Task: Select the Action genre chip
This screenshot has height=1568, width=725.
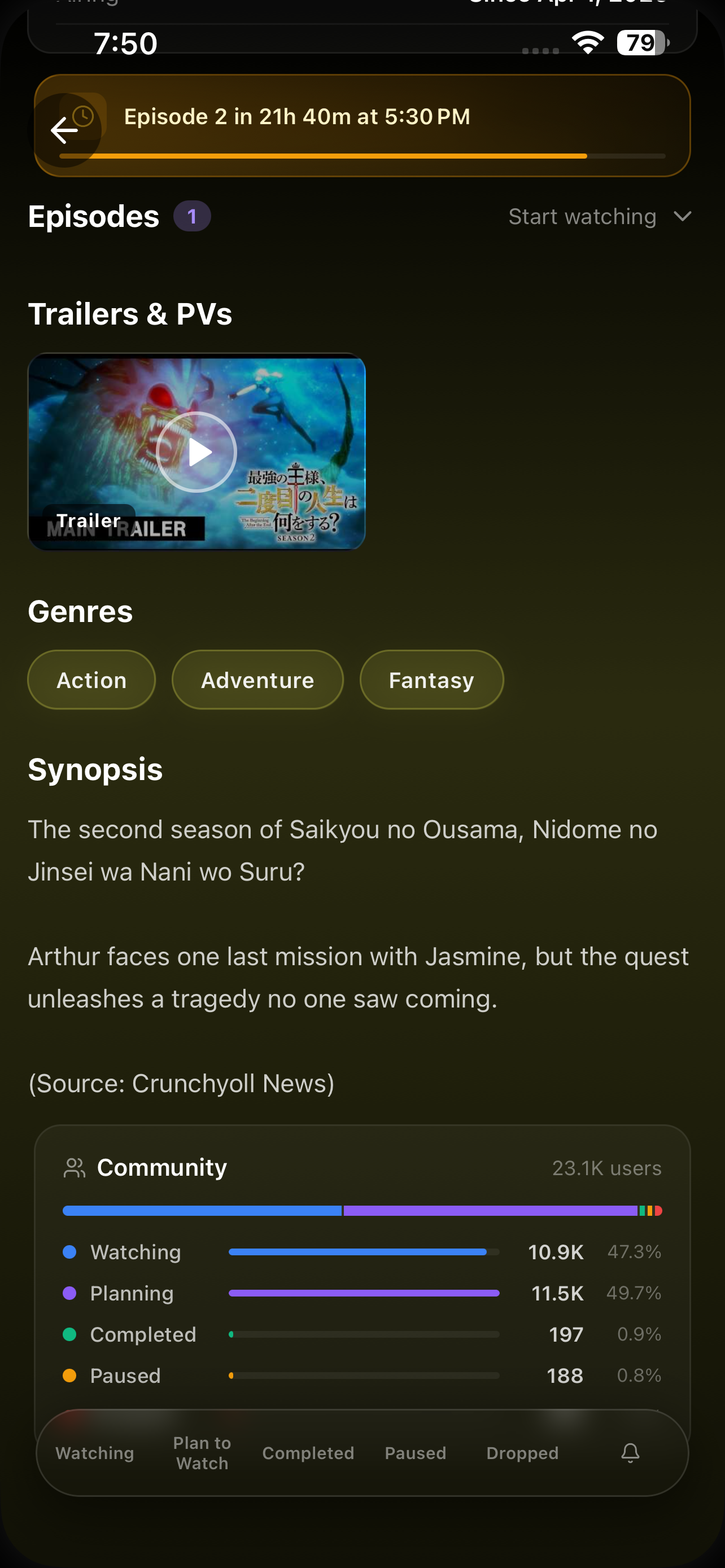Action: (91, 680)
